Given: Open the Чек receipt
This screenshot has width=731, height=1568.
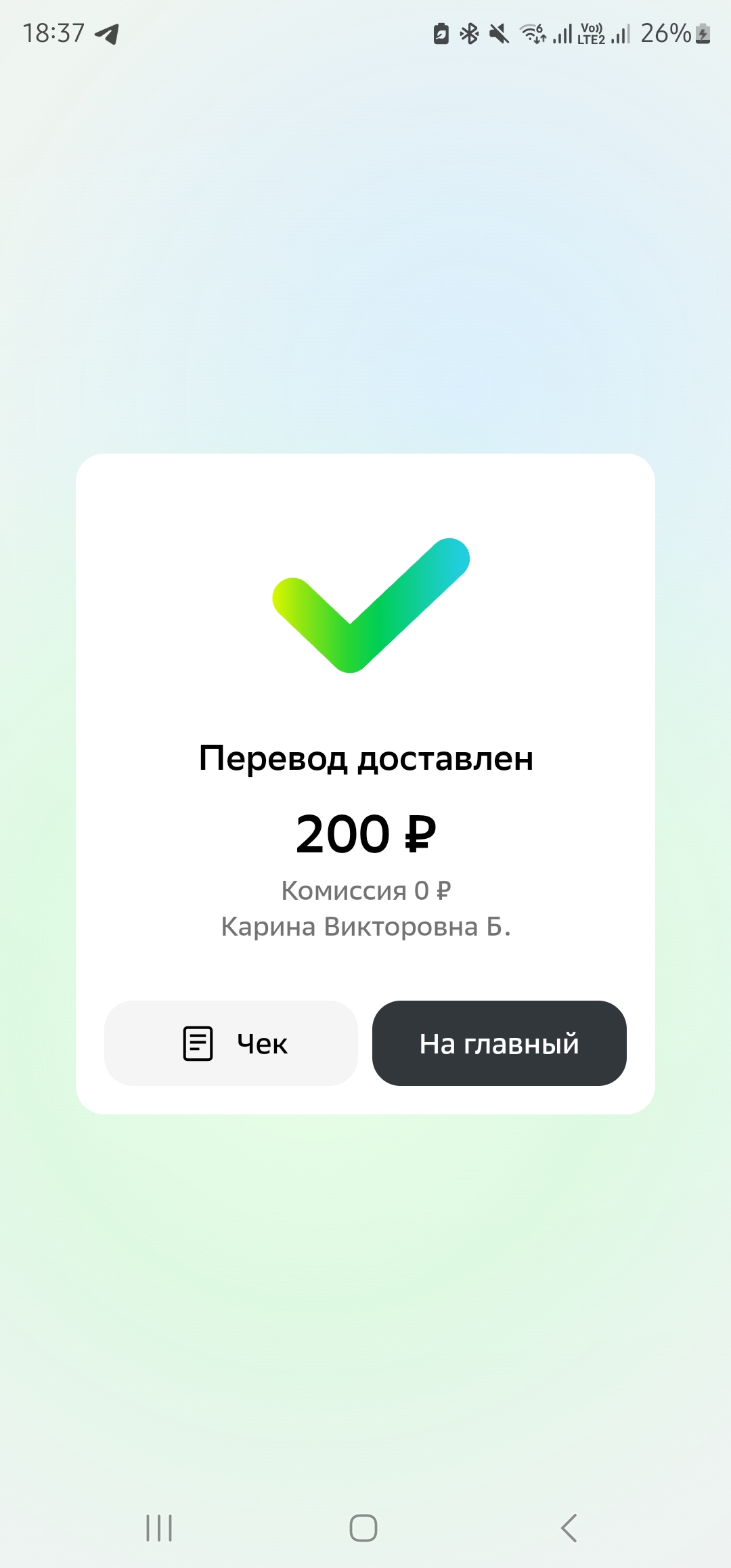Looking at the screenshot, I should point(231,1043).
